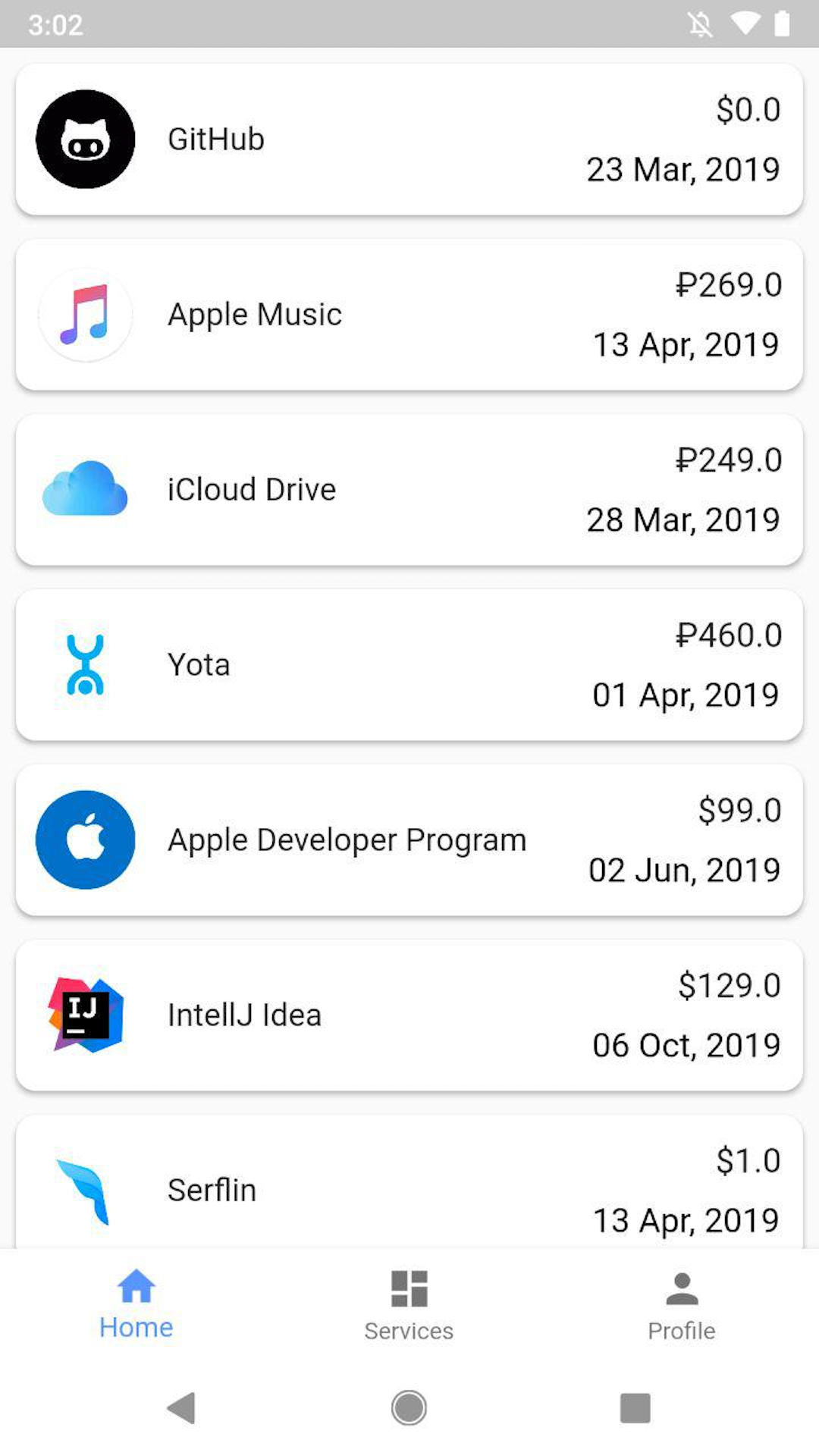Open the GitHub subscription card
This screenshot has height=1456, width=819.
click(x=409, y=140)
